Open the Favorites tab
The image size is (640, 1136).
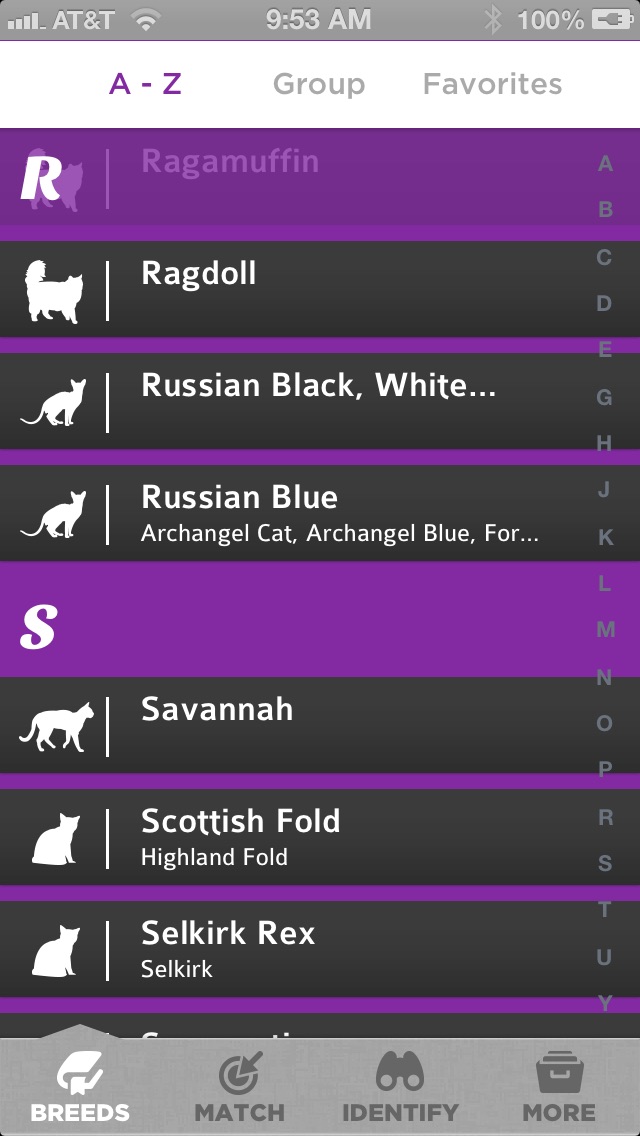(492, 84)
